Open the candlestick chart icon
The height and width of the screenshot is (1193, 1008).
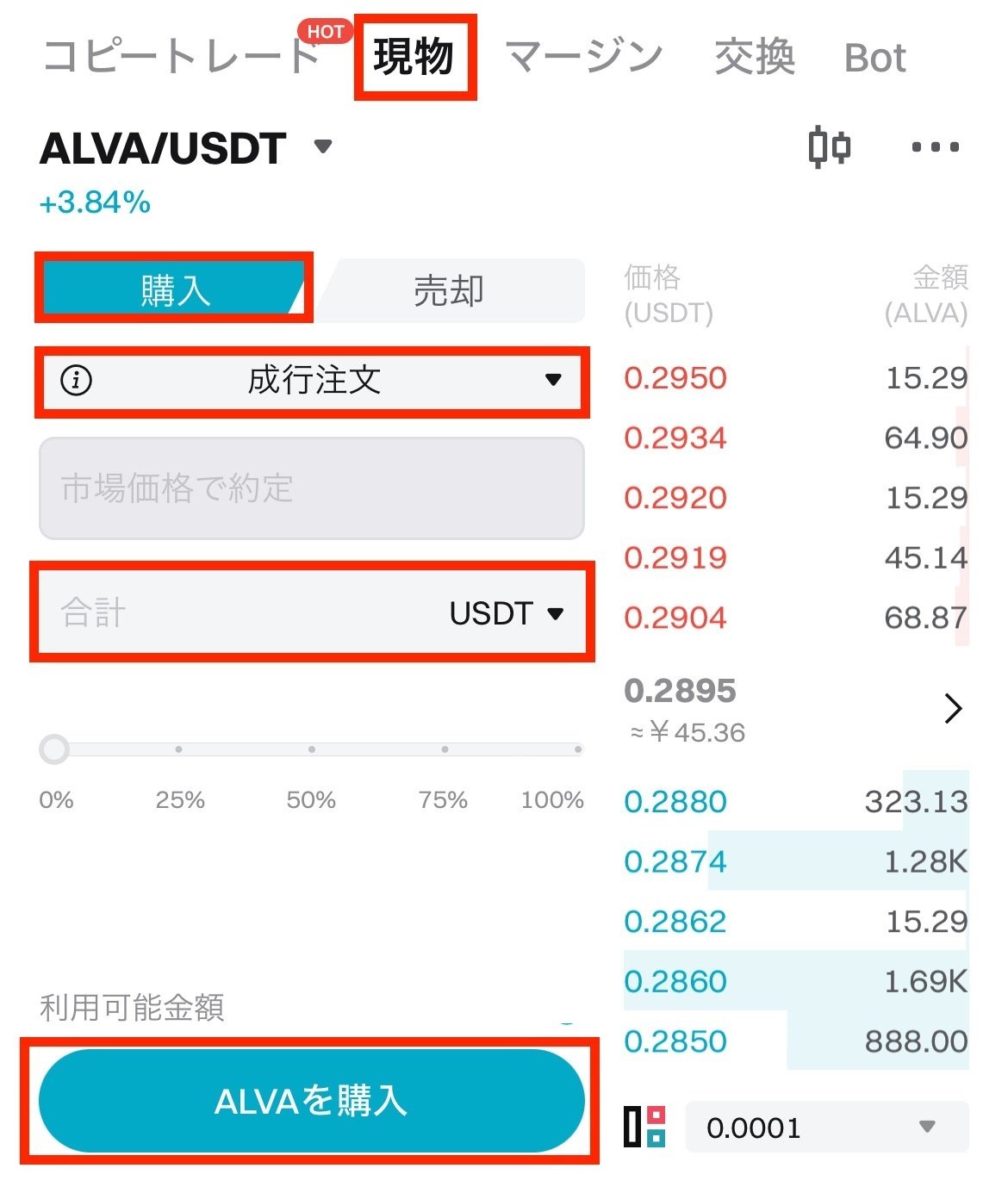click(830, 146)
